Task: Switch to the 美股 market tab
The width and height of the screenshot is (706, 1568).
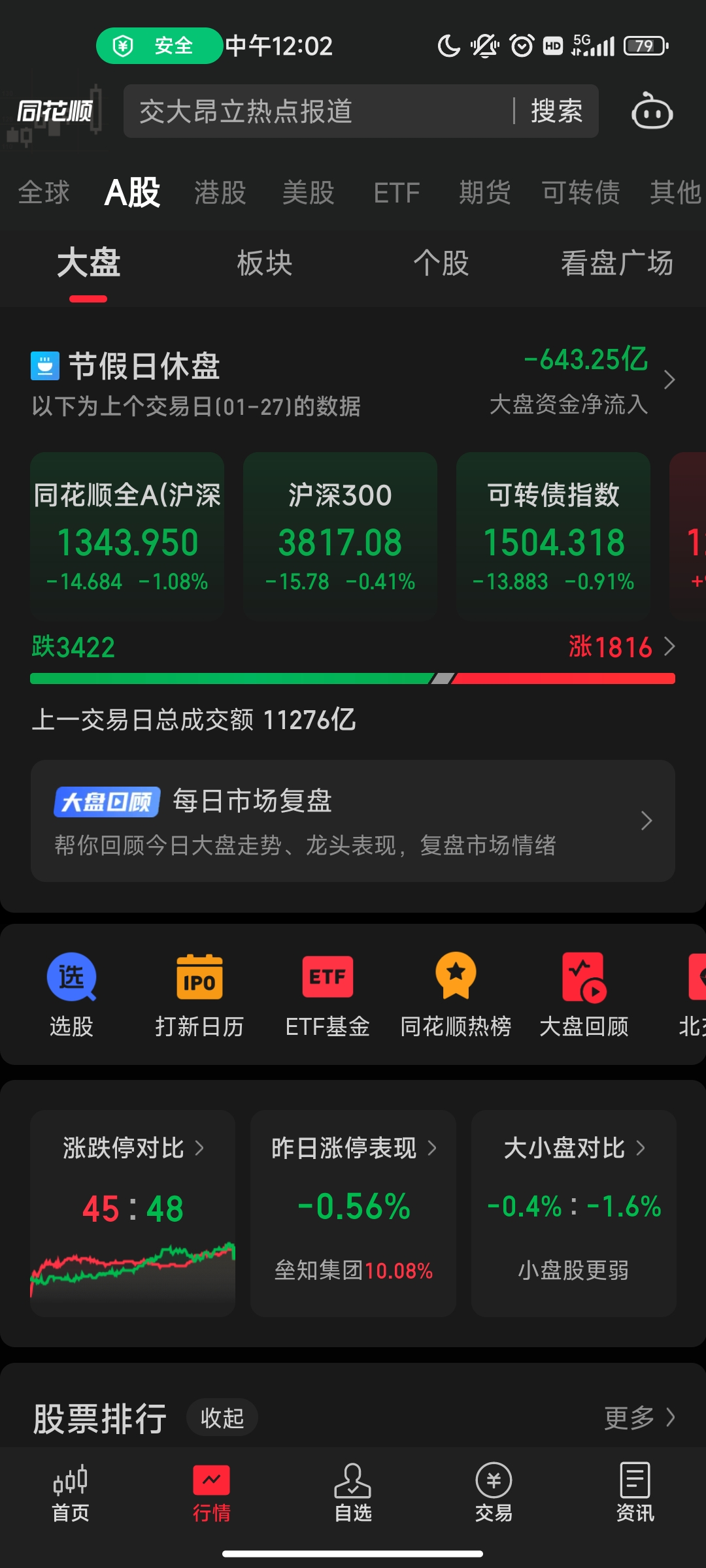Action: pyautogui.click(x=309, y=193)
